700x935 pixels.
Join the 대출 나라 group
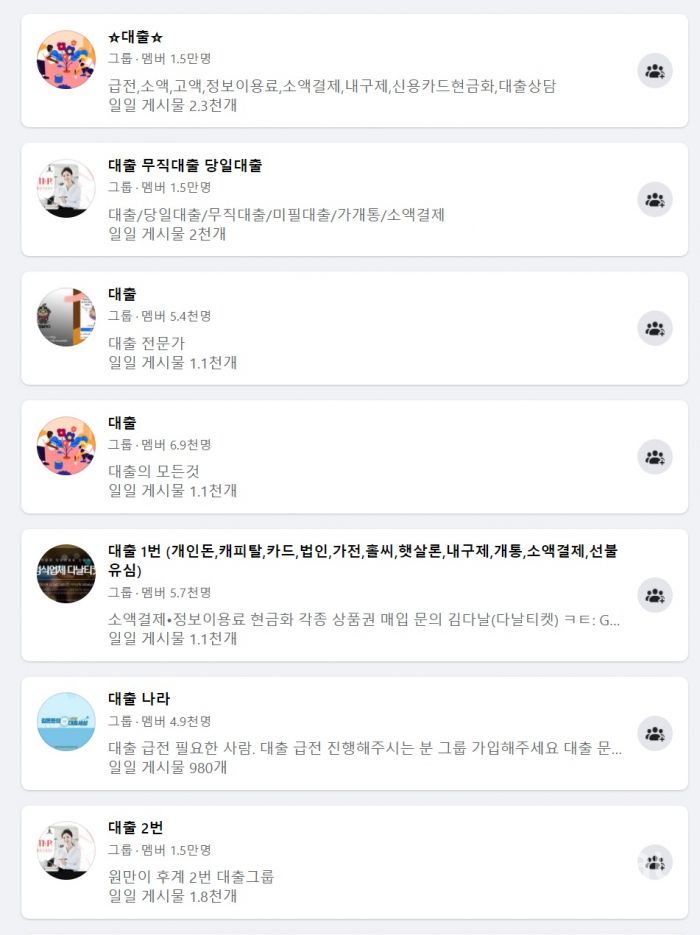click(654, 733)
